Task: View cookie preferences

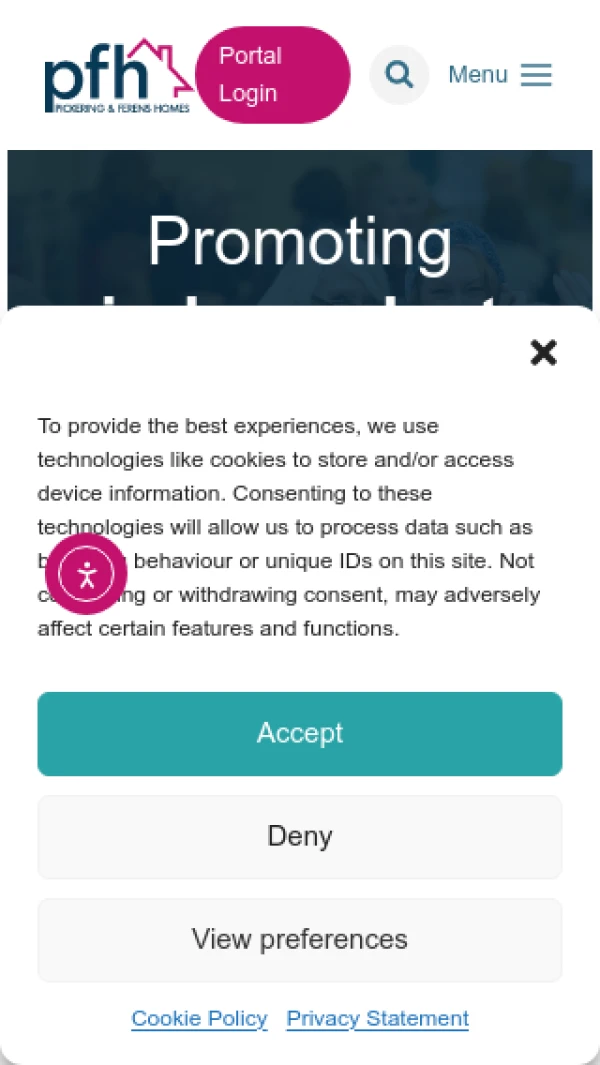Action: tap(300, 940)
